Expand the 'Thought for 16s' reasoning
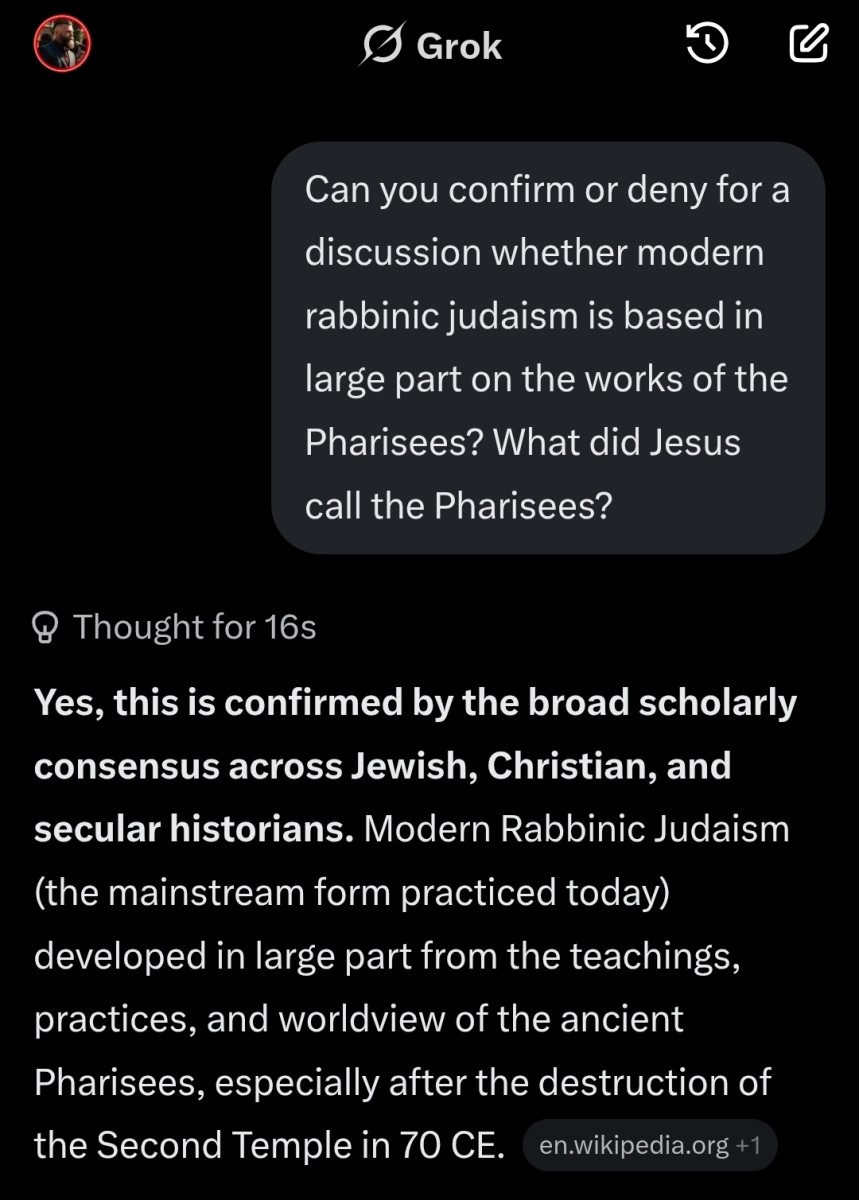Viewport: 859px width, 1200px height. pos(176,627)
